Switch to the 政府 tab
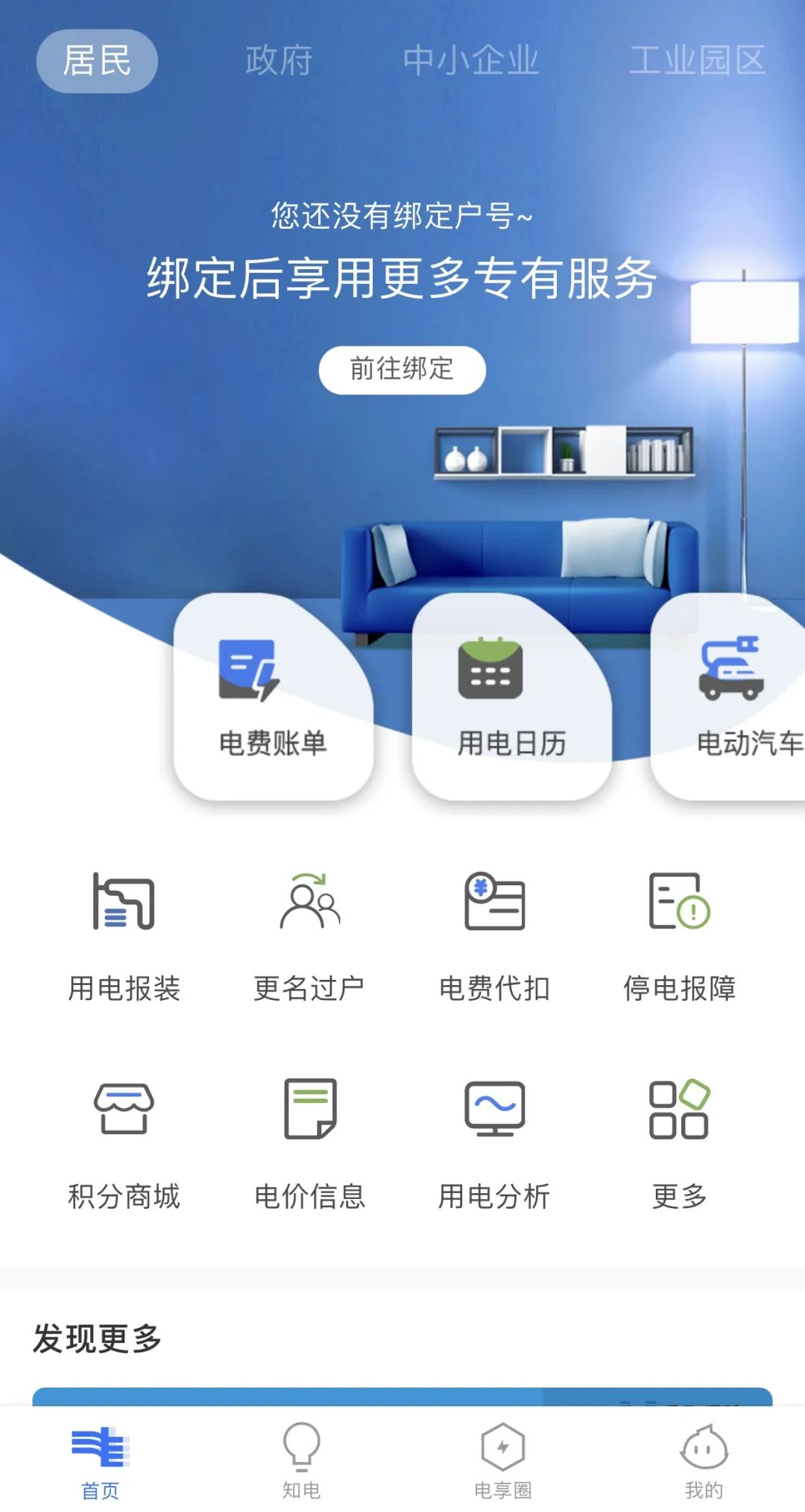This screenshot has height=1512, width=805. click(279, 60)
